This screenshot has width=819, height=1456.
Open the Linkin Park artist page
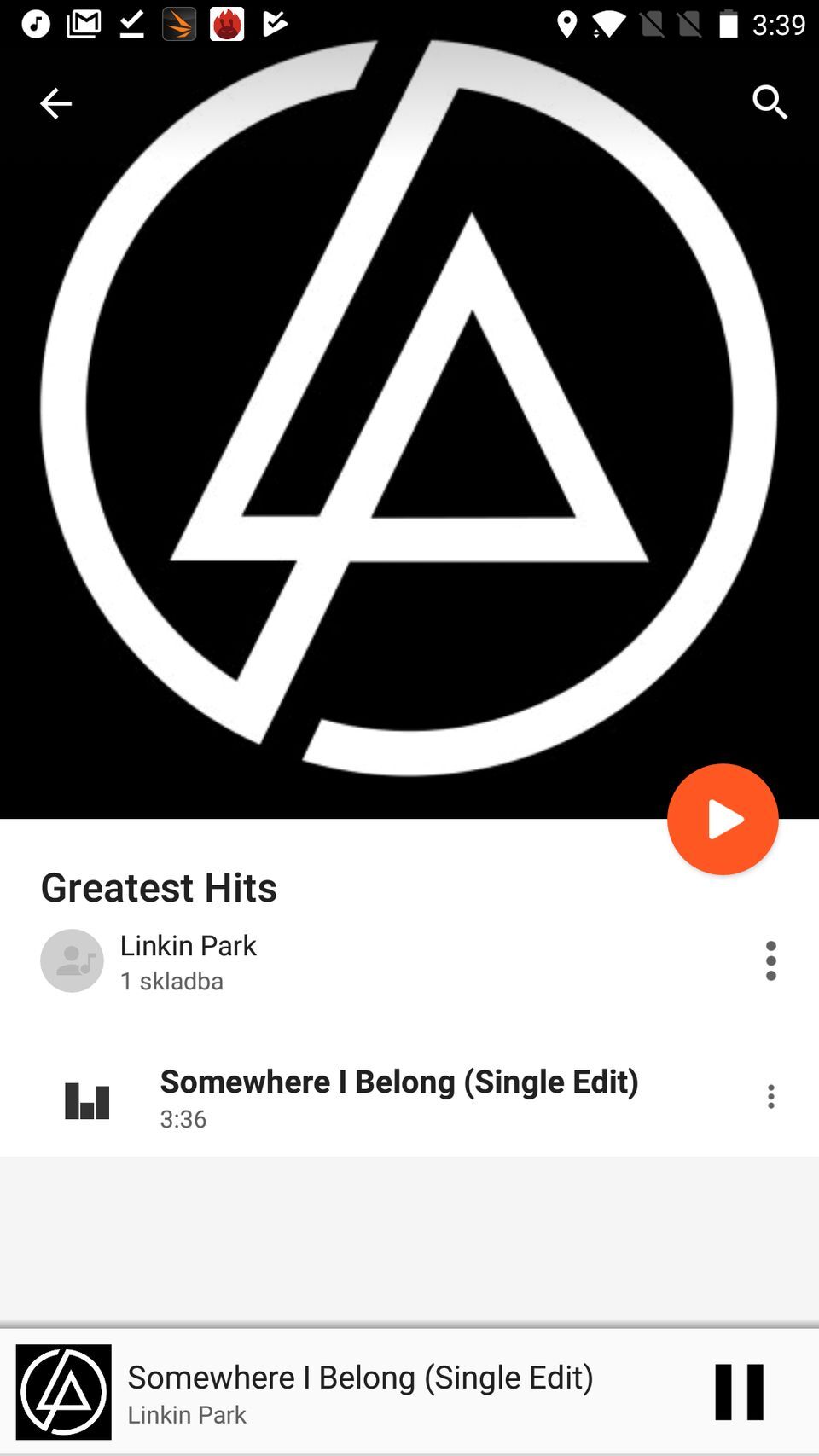188,946
